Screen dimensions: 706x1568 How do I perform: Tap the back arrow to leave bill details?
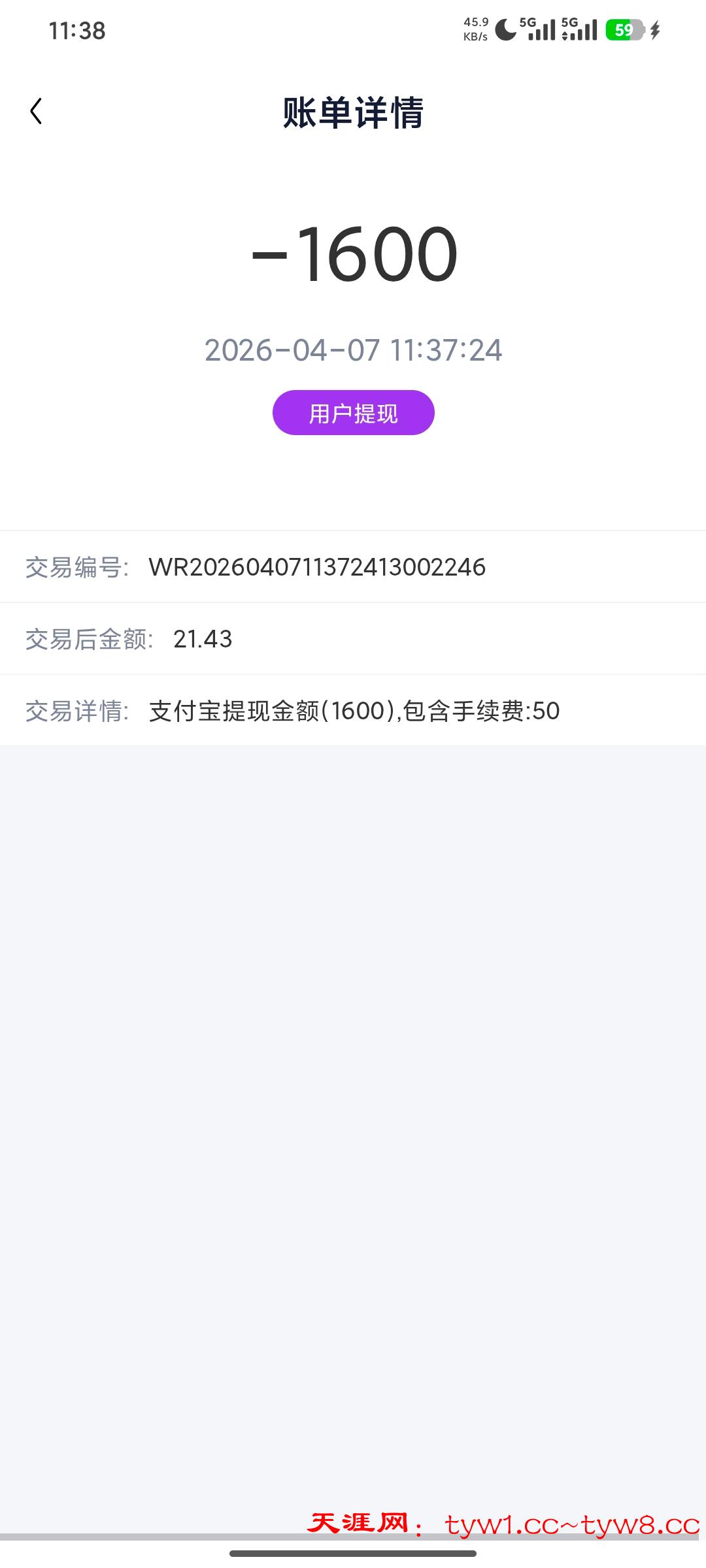click(37, 111)
